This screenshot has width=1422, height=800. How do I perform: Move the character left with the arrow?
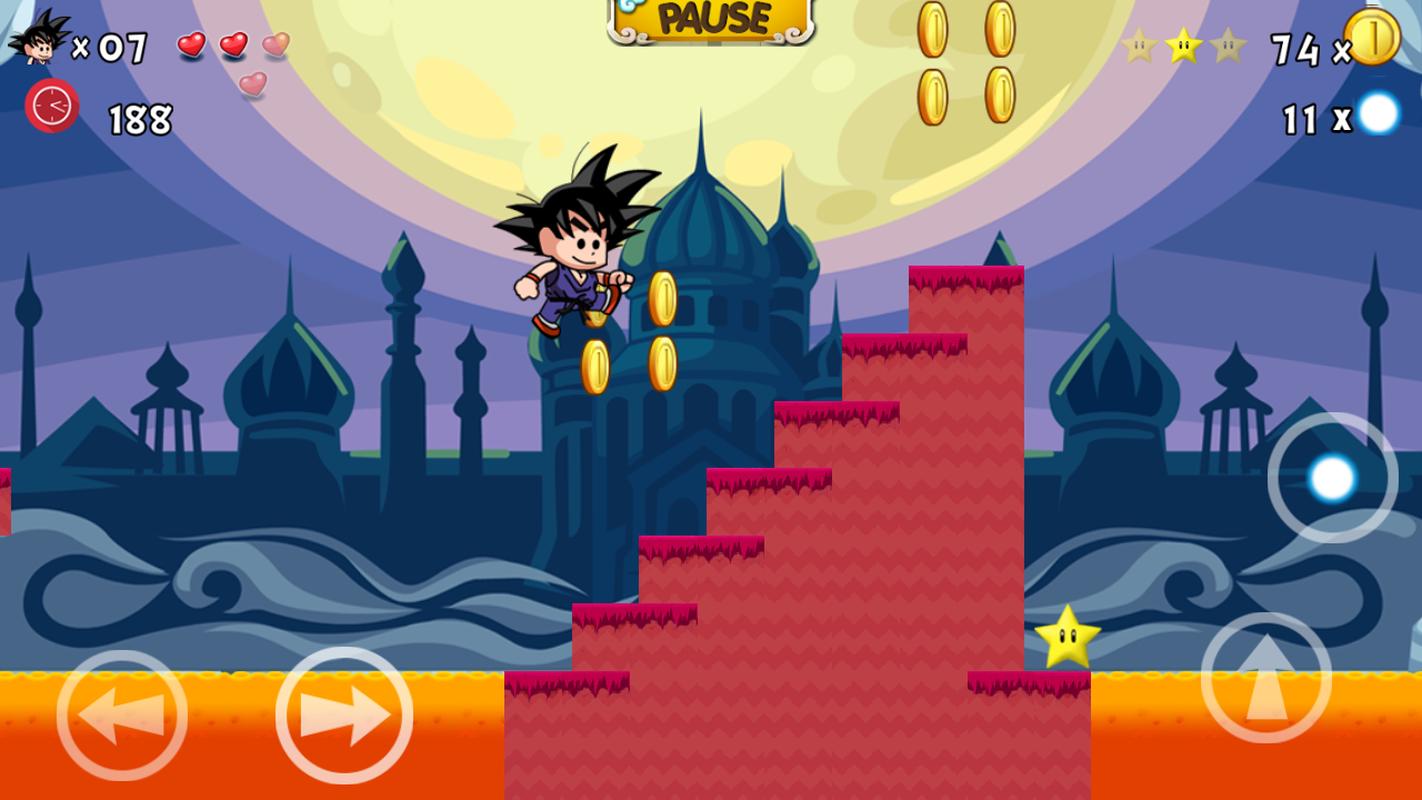[122, 715]
